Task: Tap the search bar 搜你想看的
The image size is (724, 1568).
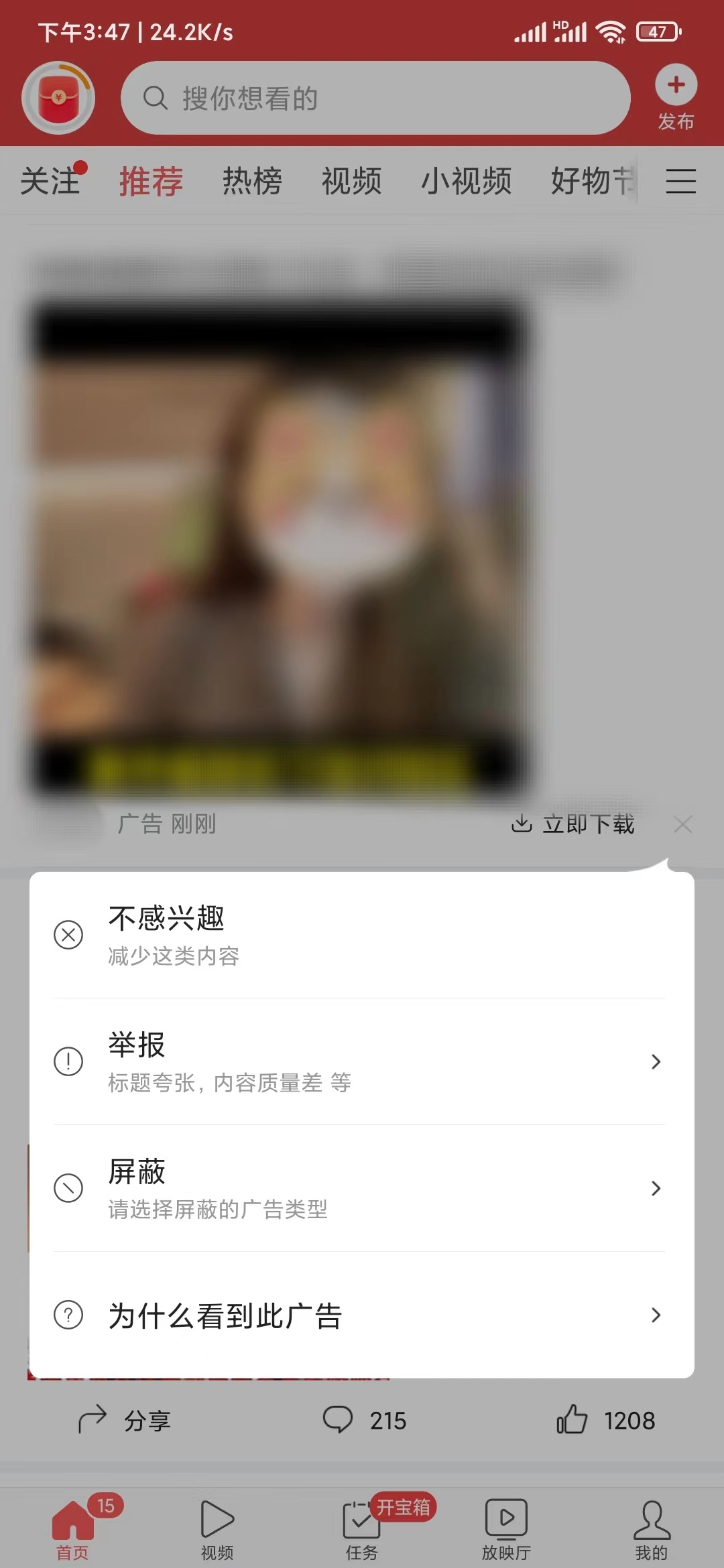Action: 375,97
